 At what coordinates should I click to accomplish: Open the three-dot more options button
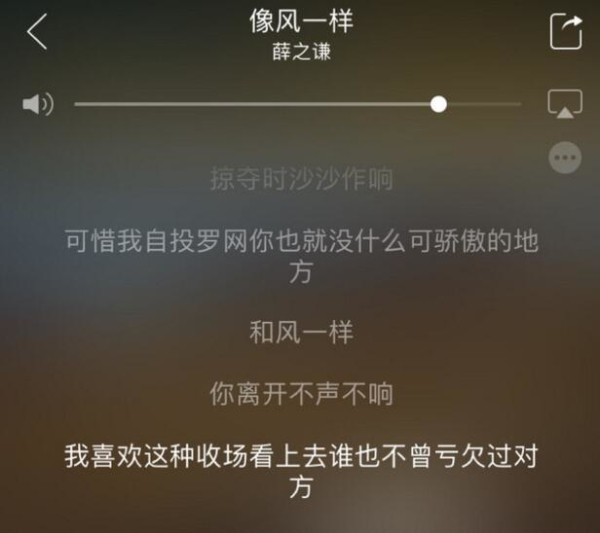point(565,156)
